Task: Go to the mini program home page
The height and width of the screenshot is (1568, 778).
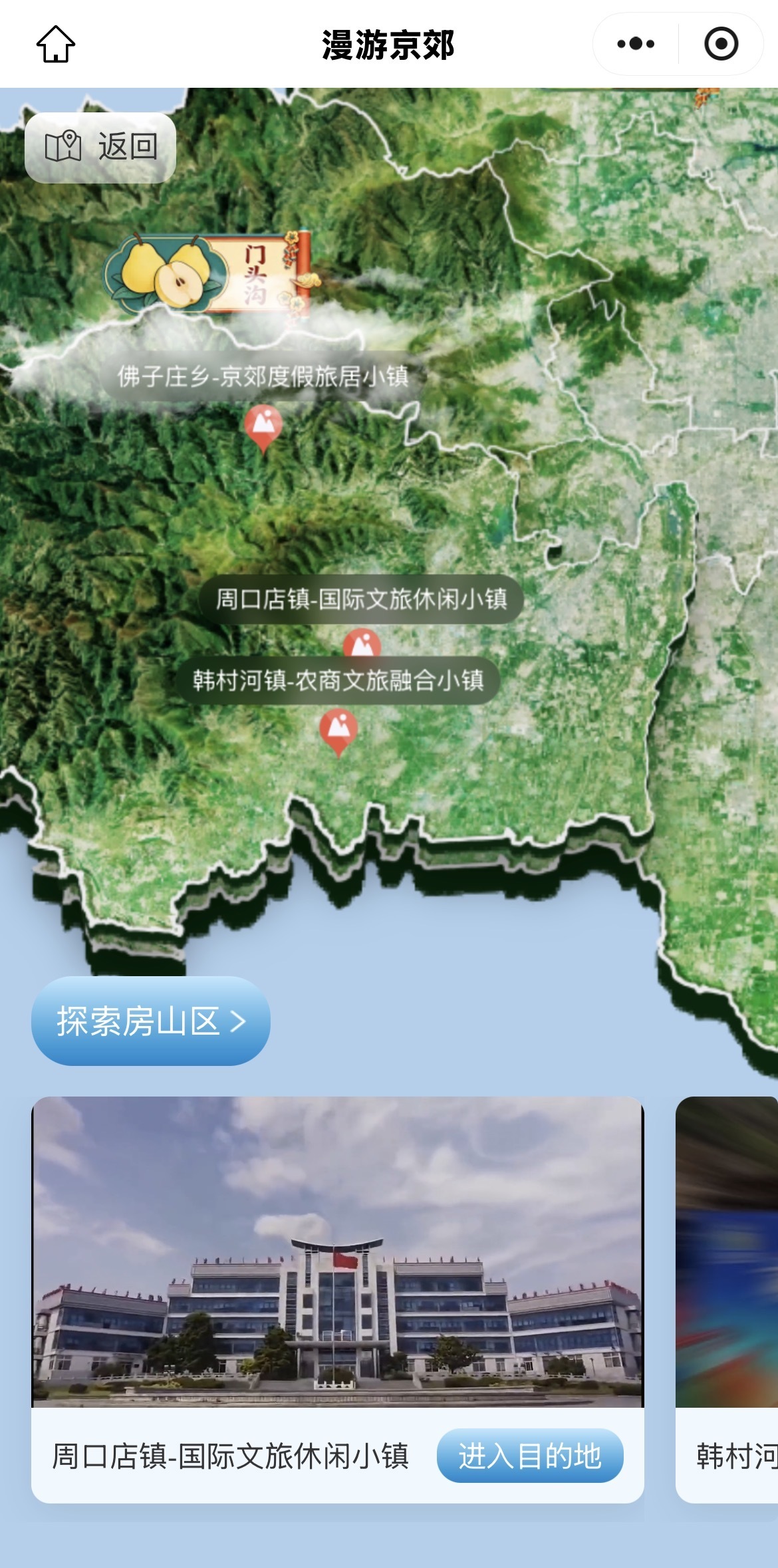Action: point(56,45)
